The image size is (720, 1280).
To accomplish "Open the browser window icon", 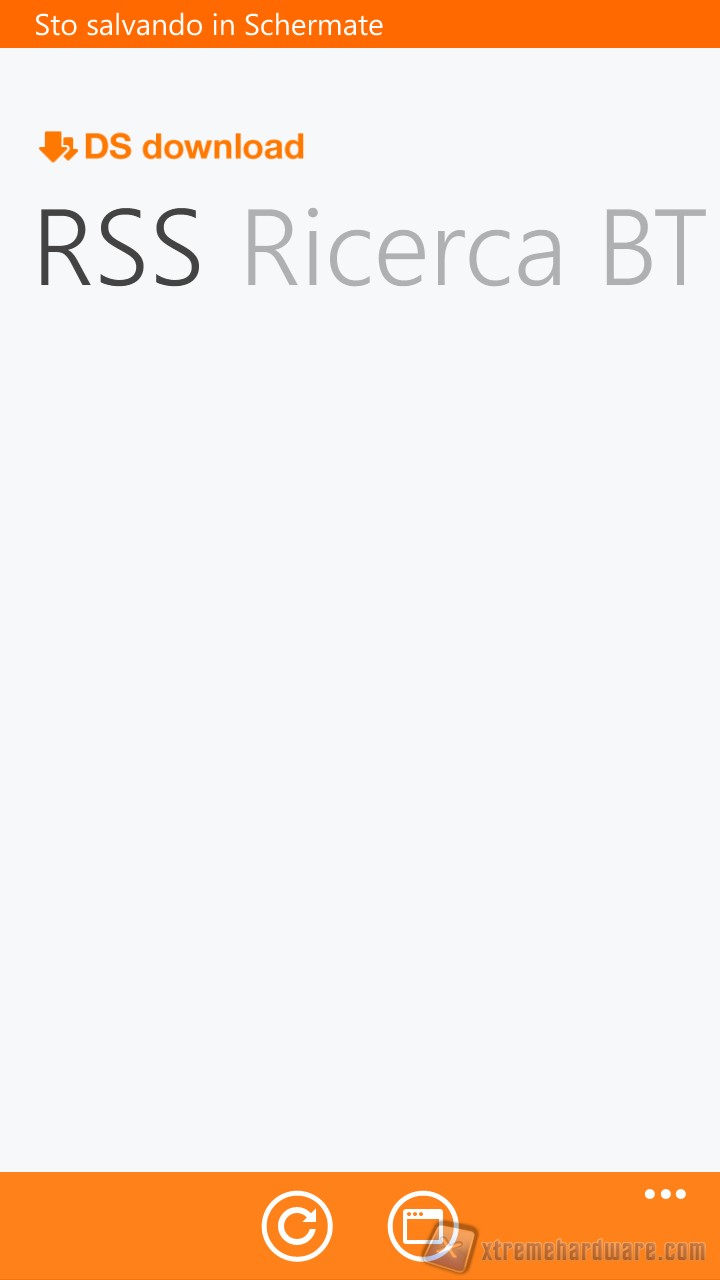I will pos(422,1226).
